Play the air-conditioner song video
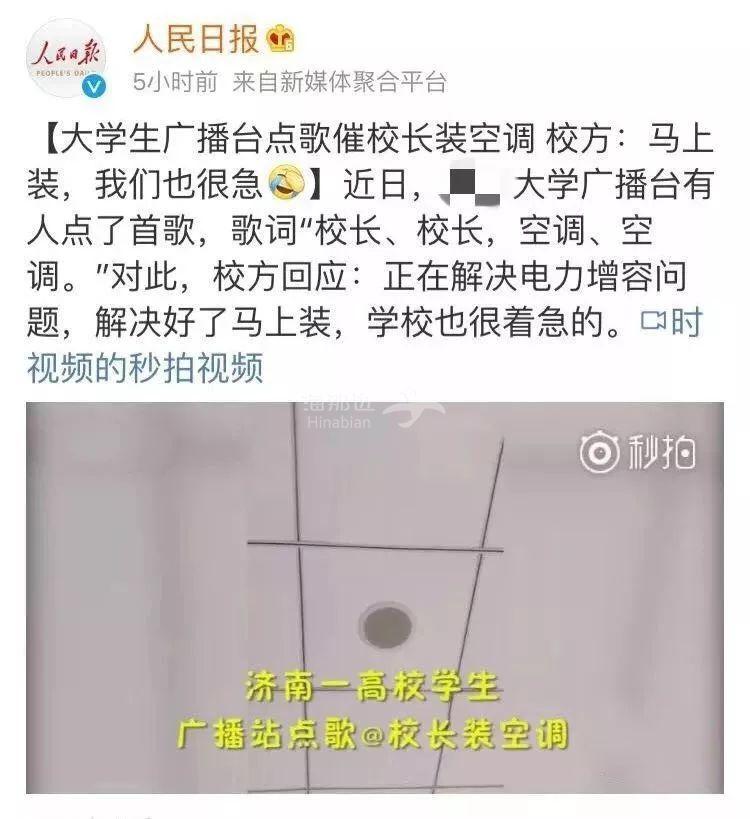Viewport: 750px width, 819px height. click(374, 597)
